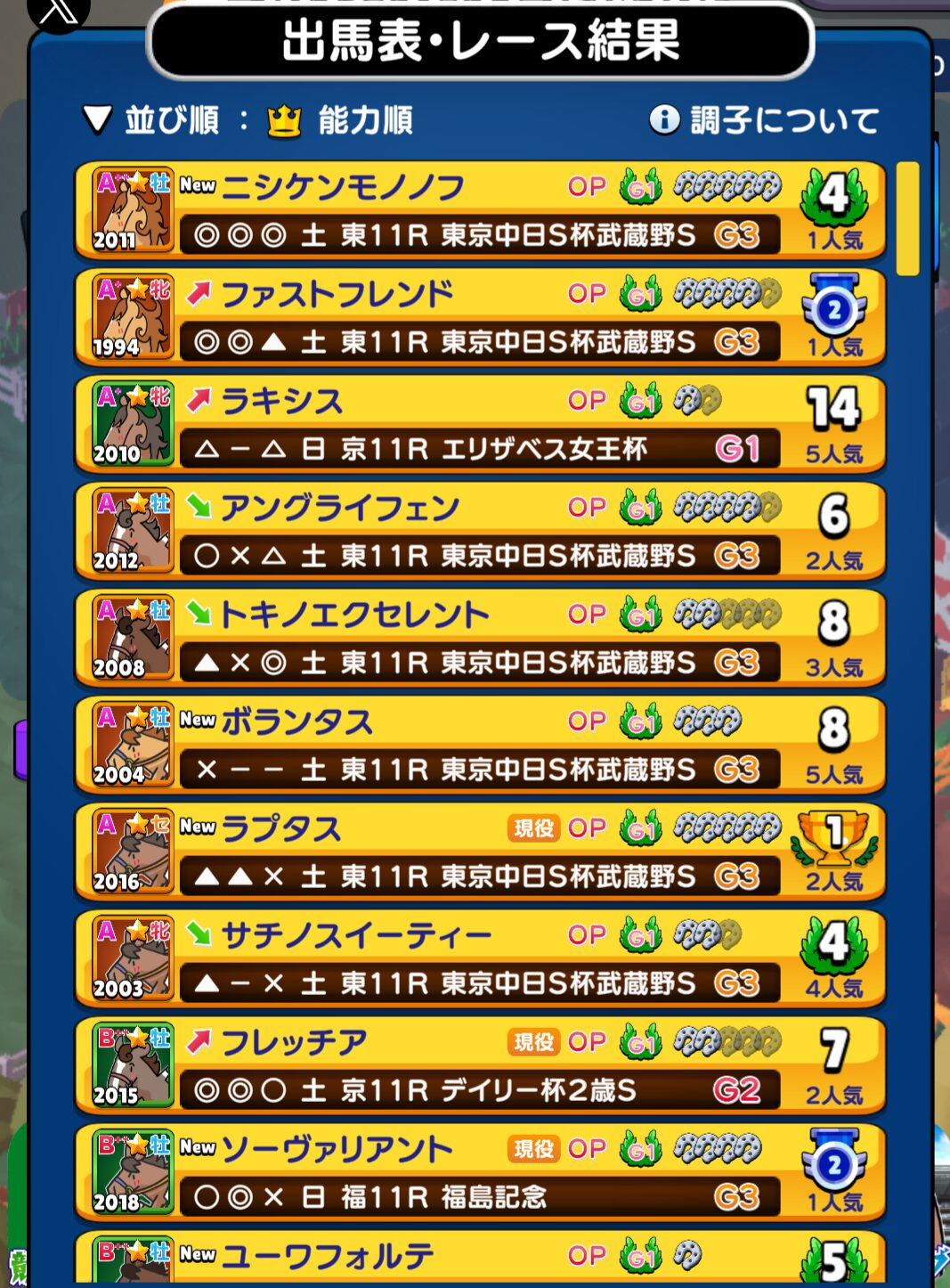Select the ファストフレンド horse row
Viewport: 950px width, 1288px height.
480,318
